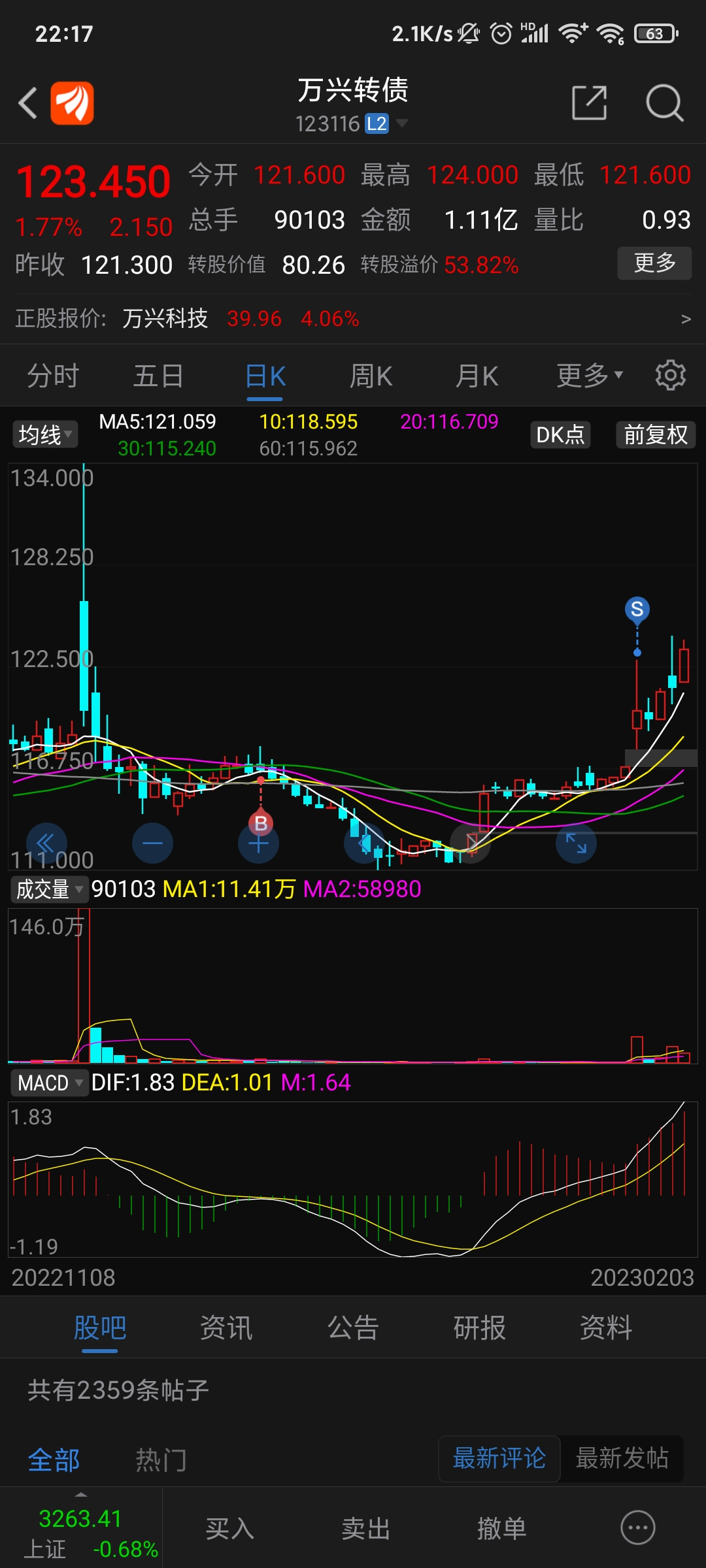This screenshot has height=1568, width=706.
Task: Open chart settings gear
Action: tap(671, 376)
